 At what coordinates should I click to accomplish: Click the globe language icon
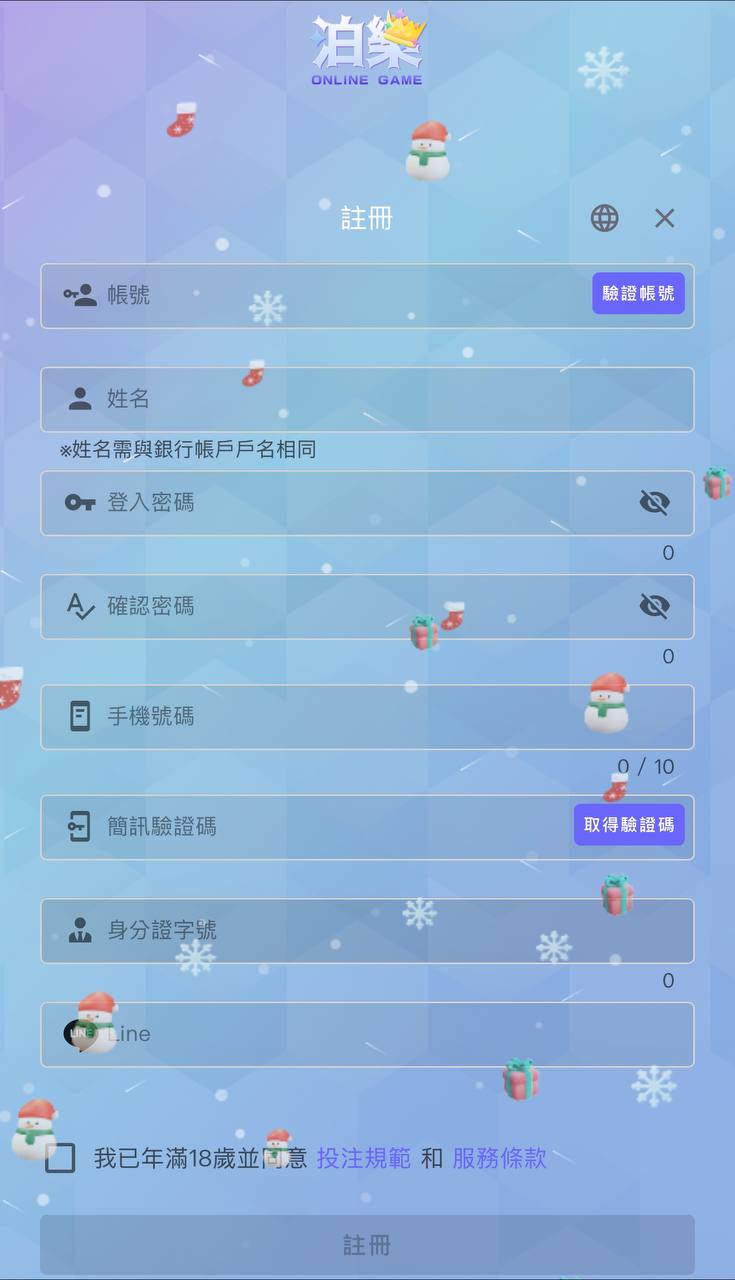coord(604,218)
